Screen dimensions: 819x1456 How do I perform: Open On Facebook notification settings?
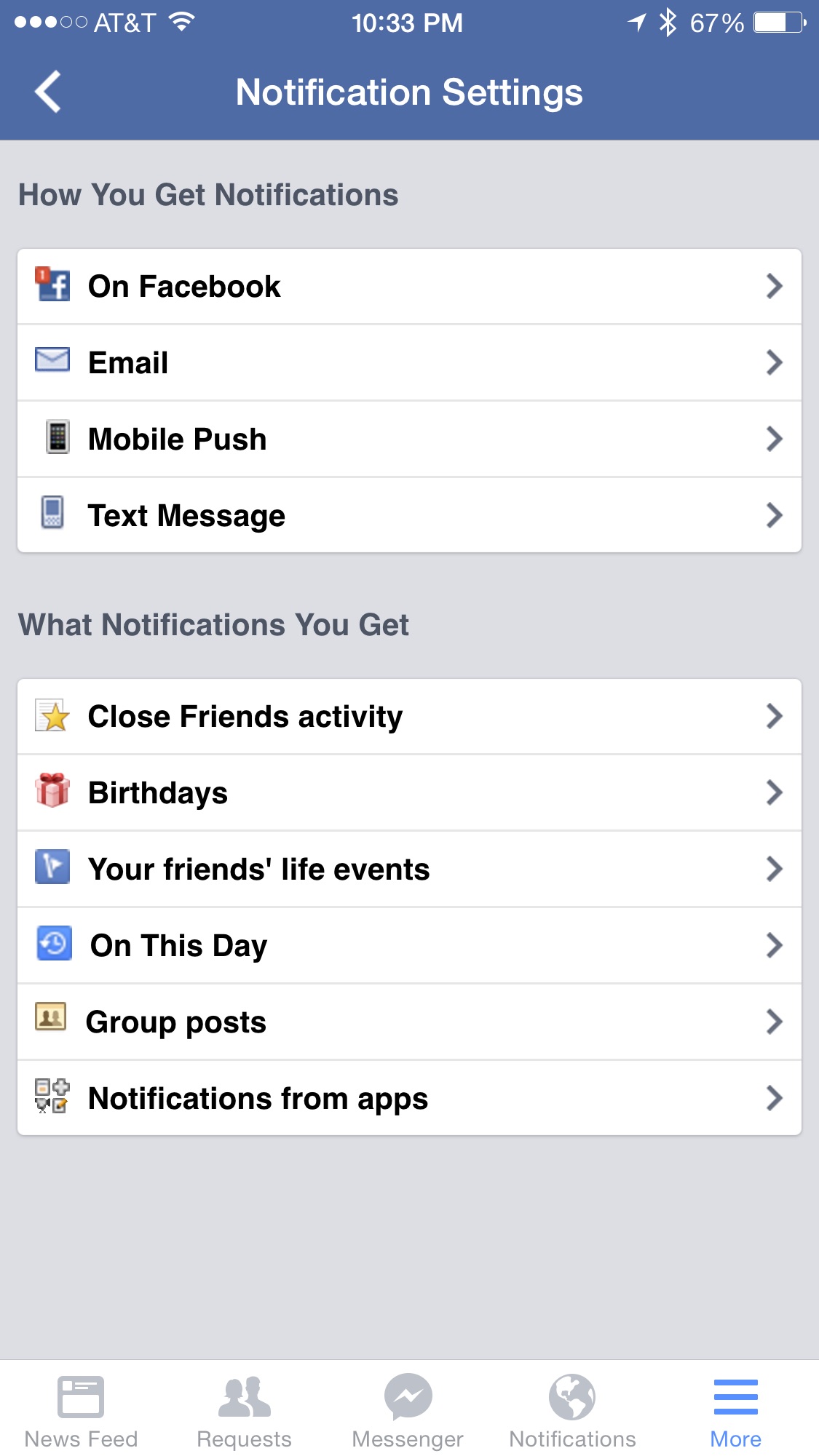pyautogui.click(x=409, y=287)
